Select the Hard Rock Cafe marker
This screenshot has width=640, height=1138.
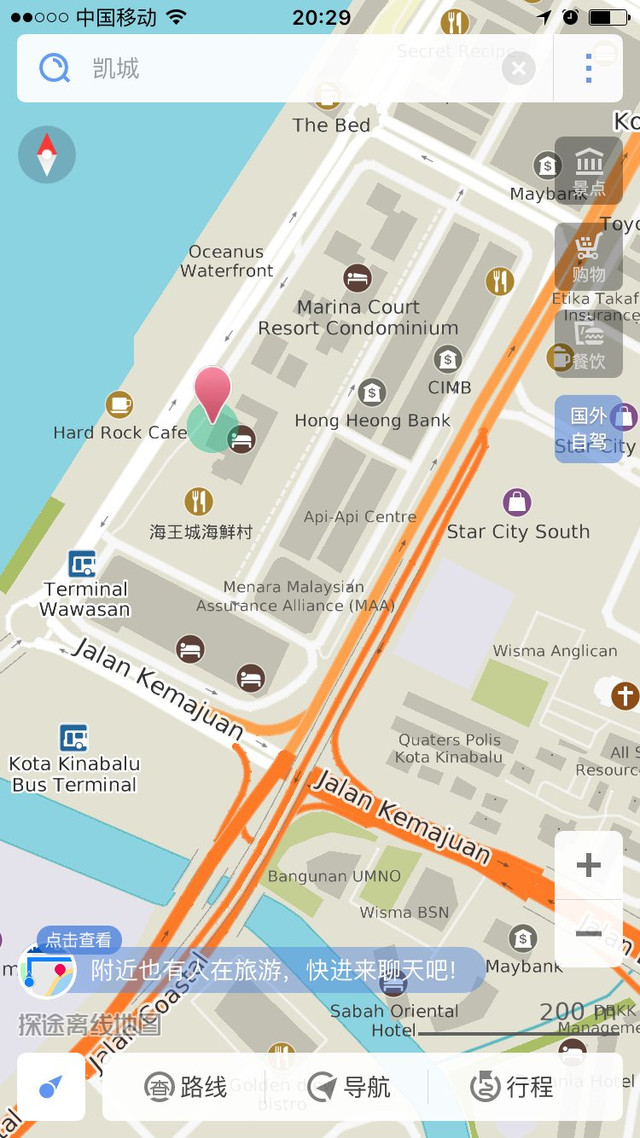point(119,405)
